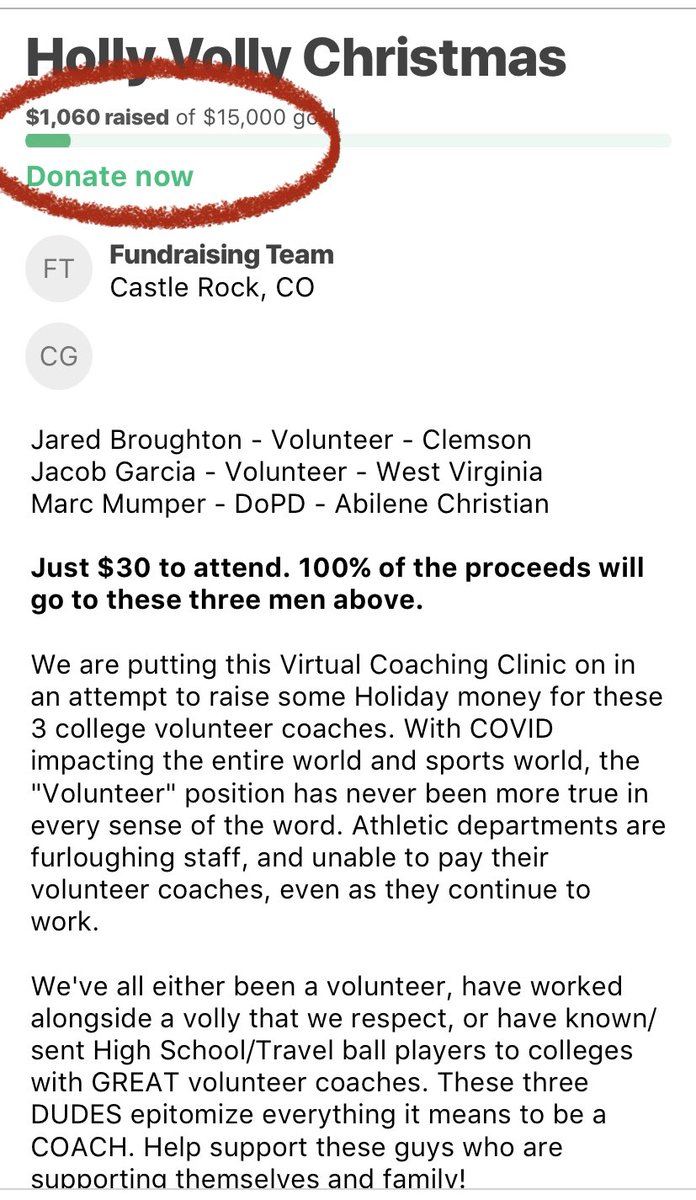This screenshot has height=1200, width=696.
Task: Open the CG team member avatar
Action: (59, 356)
